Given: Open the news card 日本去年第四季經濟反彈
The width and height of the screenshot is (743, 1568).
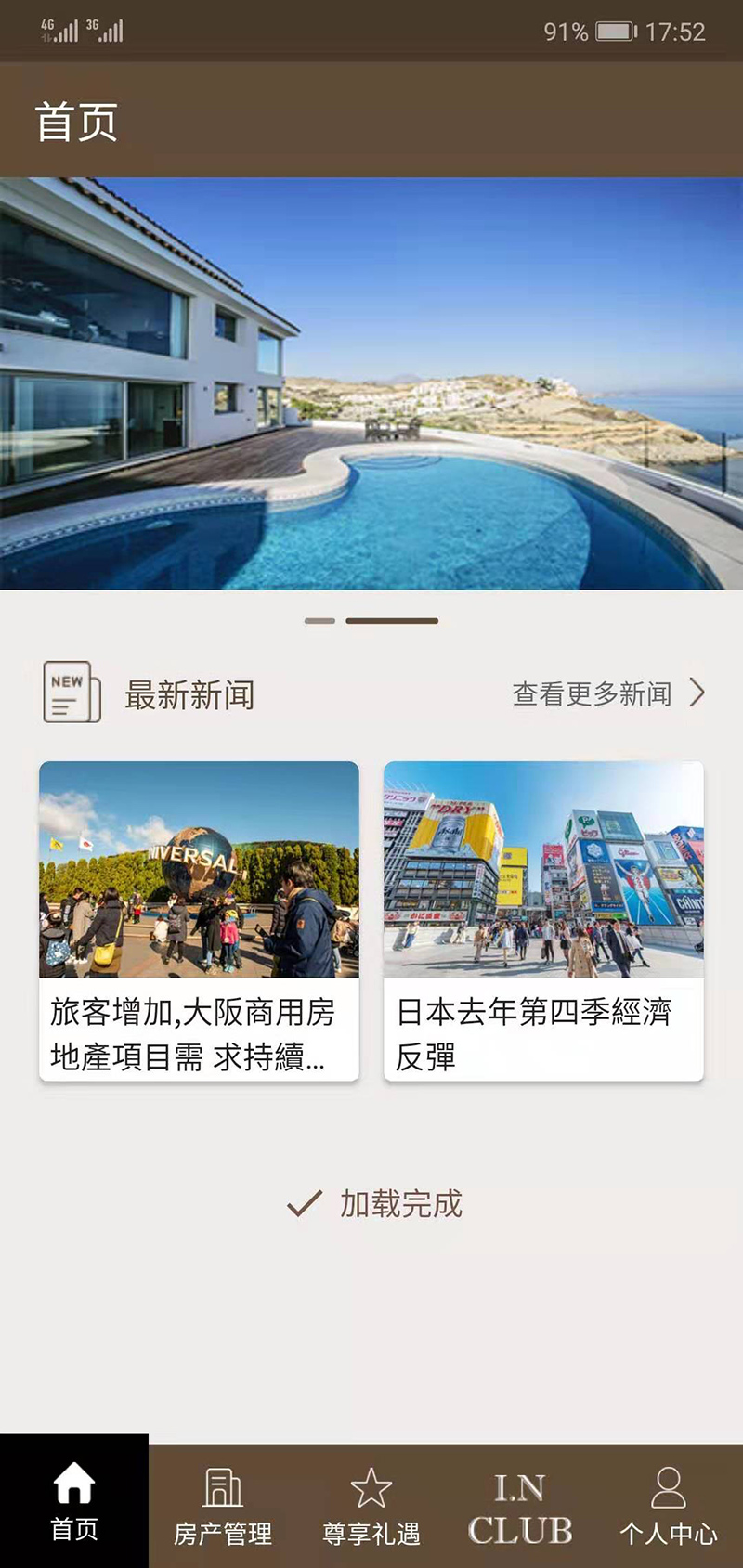Looking at the screenshot, I should pyautogui.click(x=543, y=920).
